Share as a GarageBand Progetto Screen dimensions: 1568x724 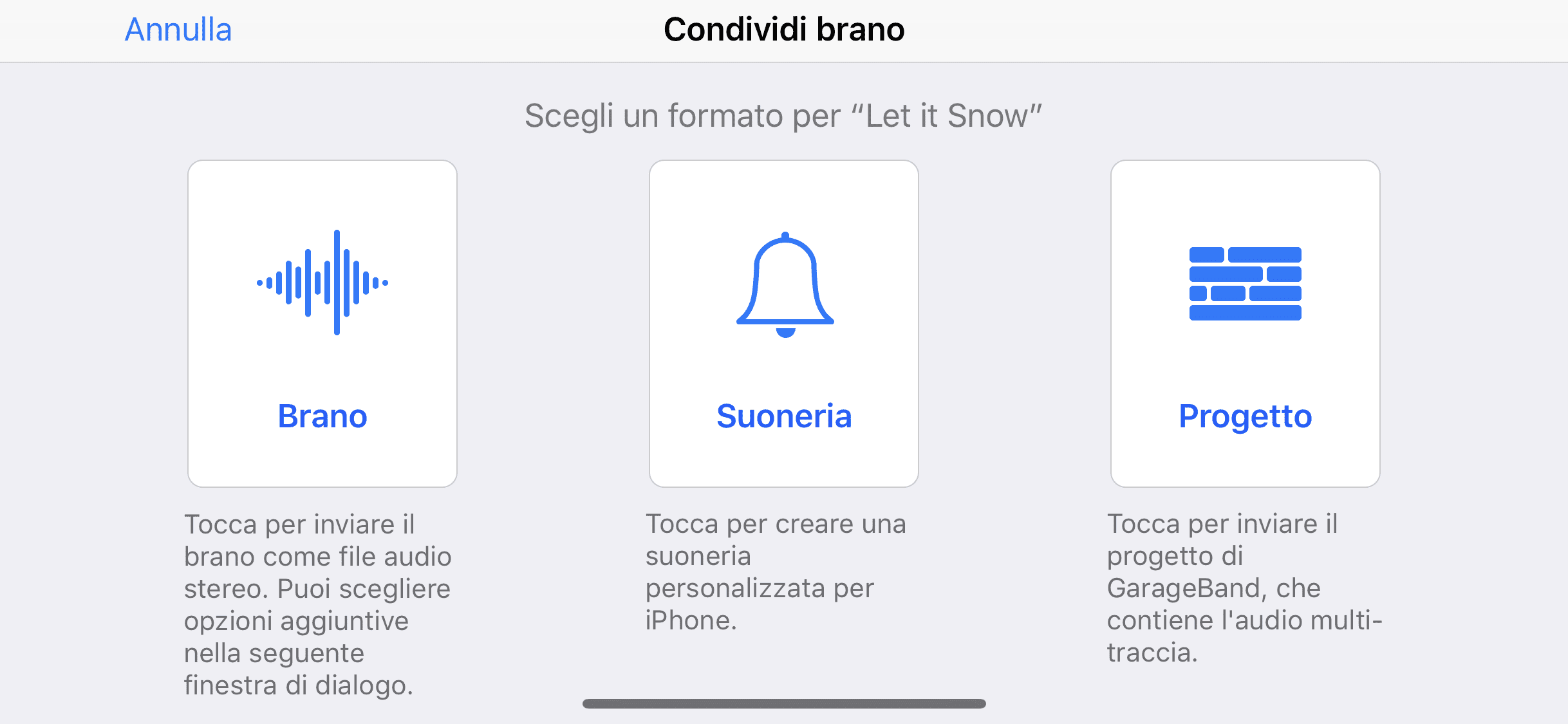pos(1245,324)
